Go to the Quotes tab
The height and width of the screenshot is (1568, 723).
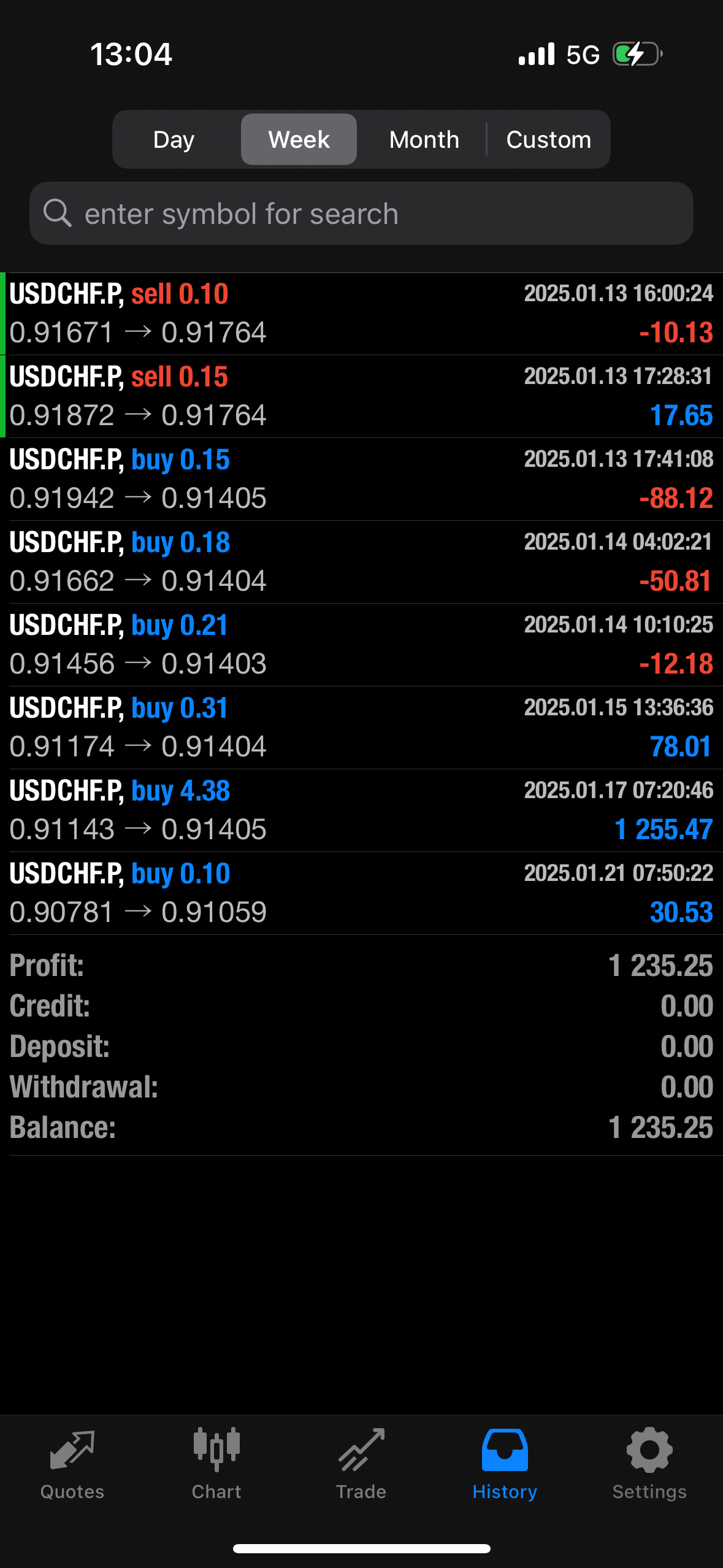point(72,1464)
